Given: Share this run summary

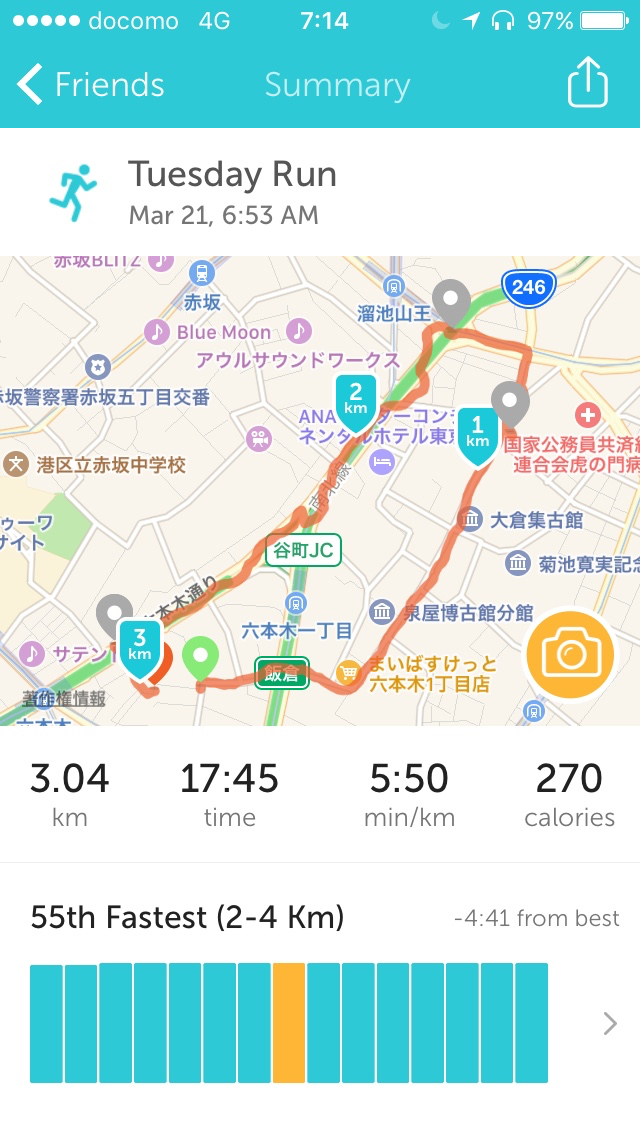Looking at the screenshot, I should [588, 84].
